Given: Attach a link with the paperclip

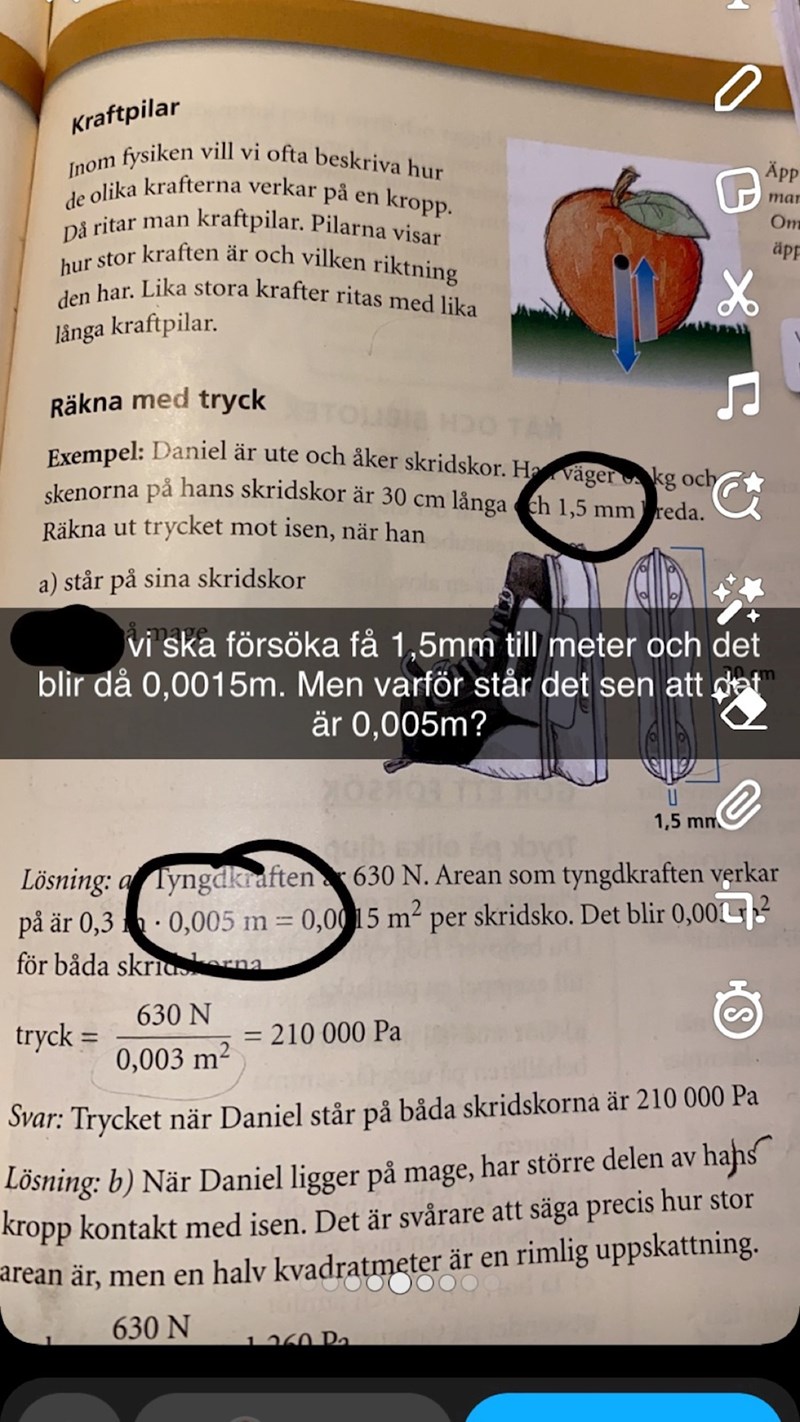Looking at the screenshot, I should pyautogui.click(x=738, y=805).
